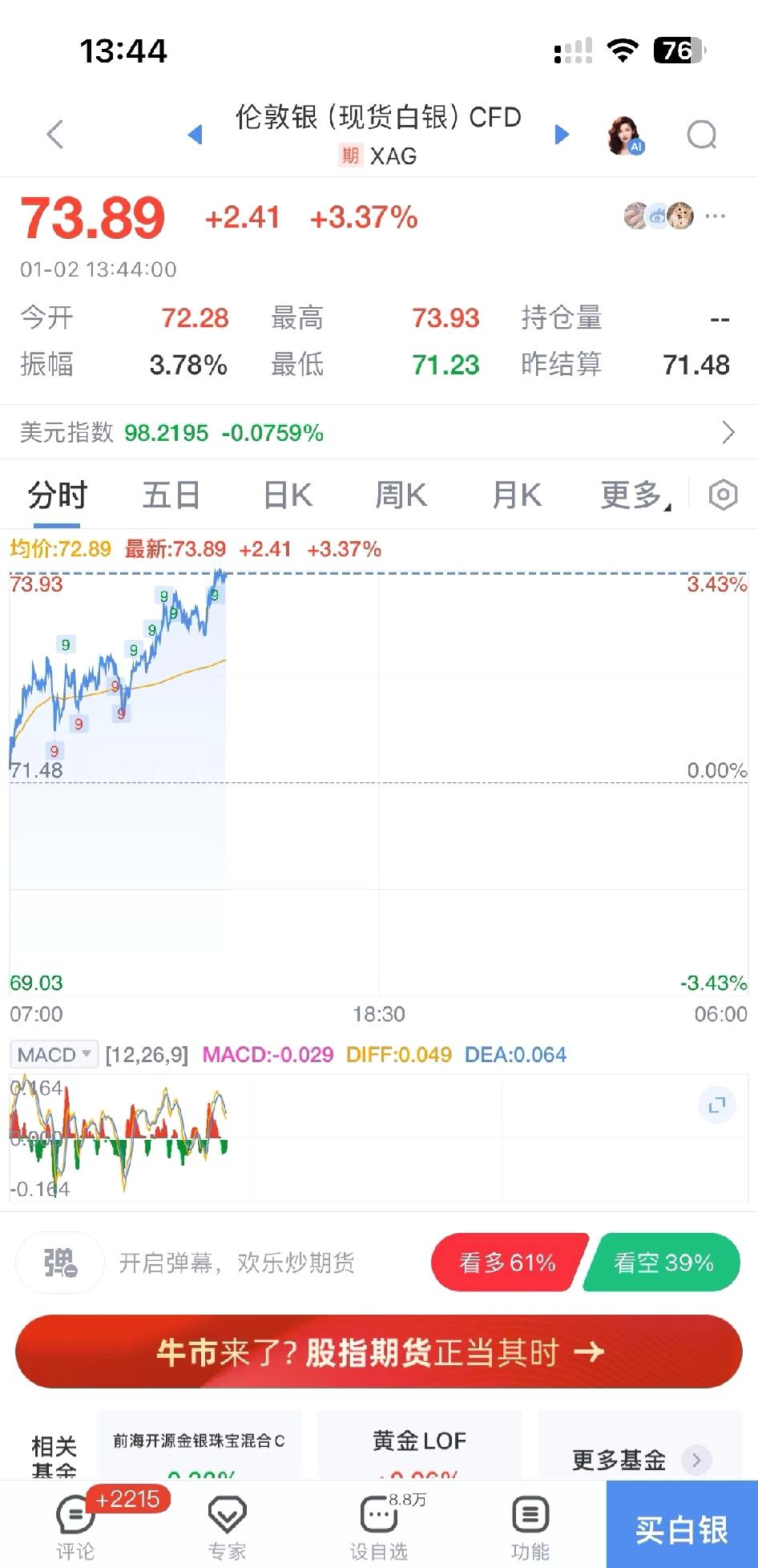
Task: Switch to 日K candlestick tab
Action: [x=286, y=495]
